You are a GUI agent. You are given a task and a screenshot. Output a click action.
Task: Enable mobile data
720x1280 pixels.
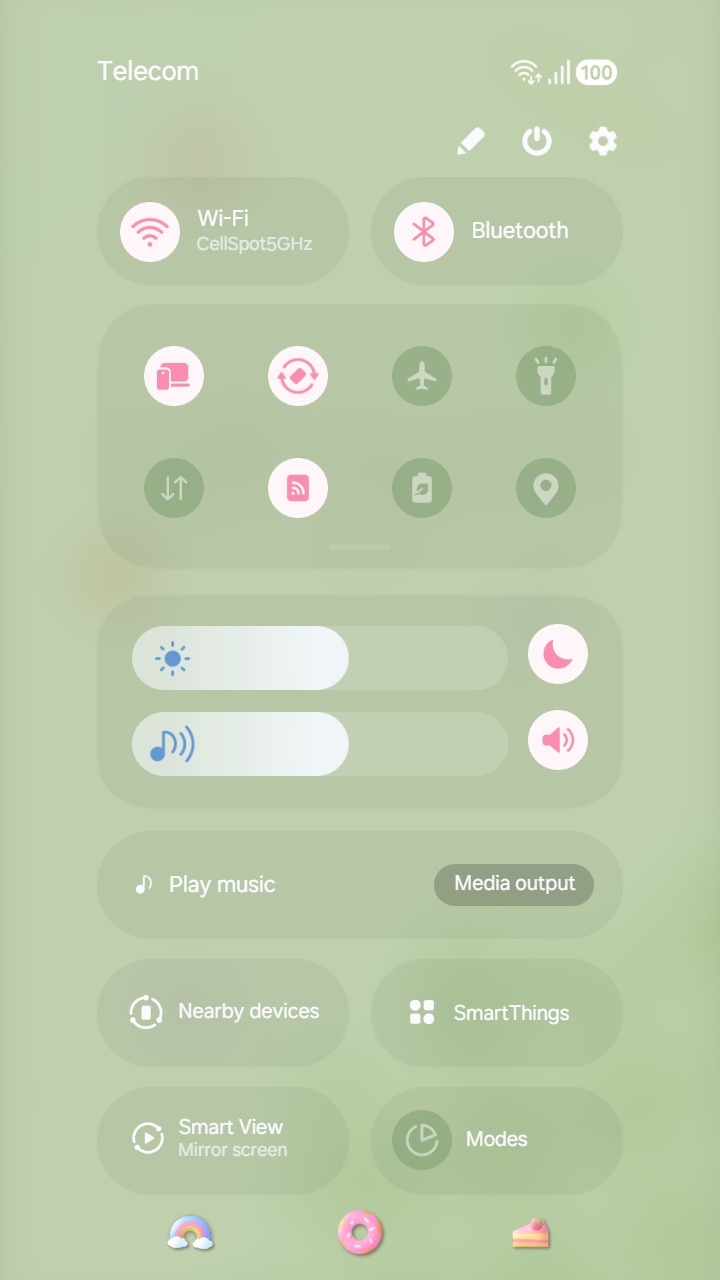click(x=174, y=488)
